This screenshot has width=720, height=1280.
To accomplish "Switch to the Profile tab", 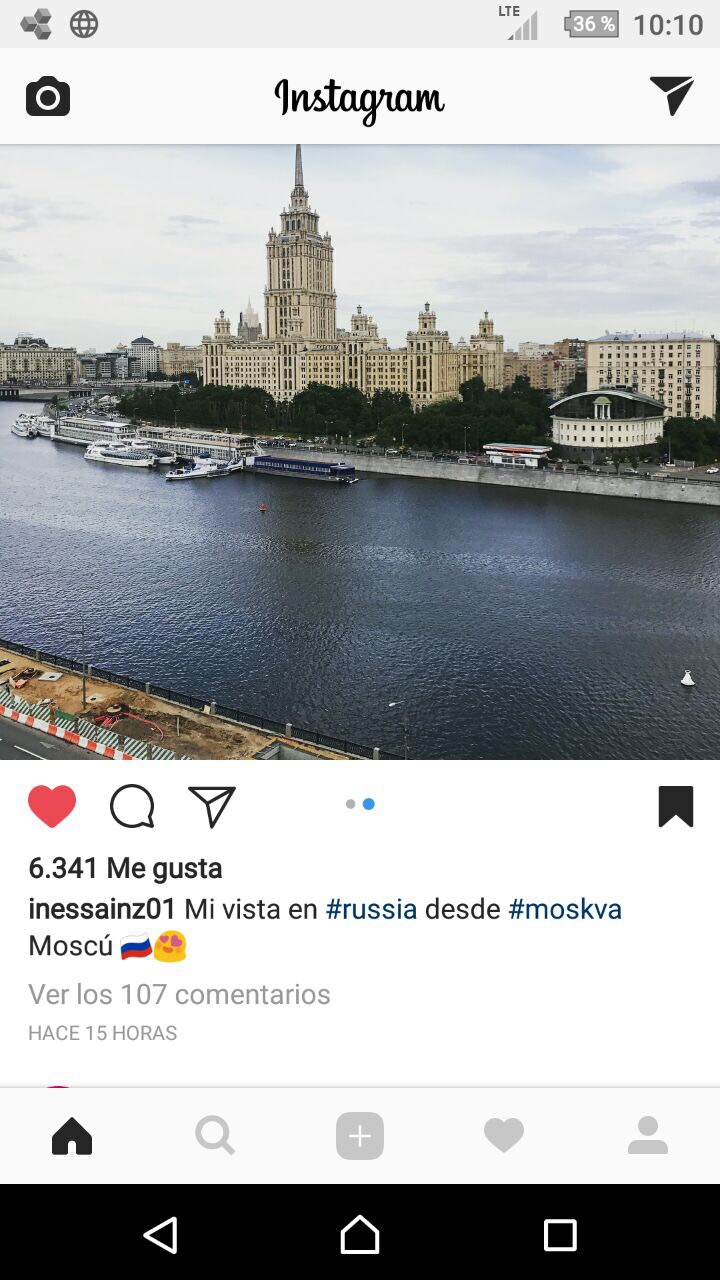I will pos(648,1136).
